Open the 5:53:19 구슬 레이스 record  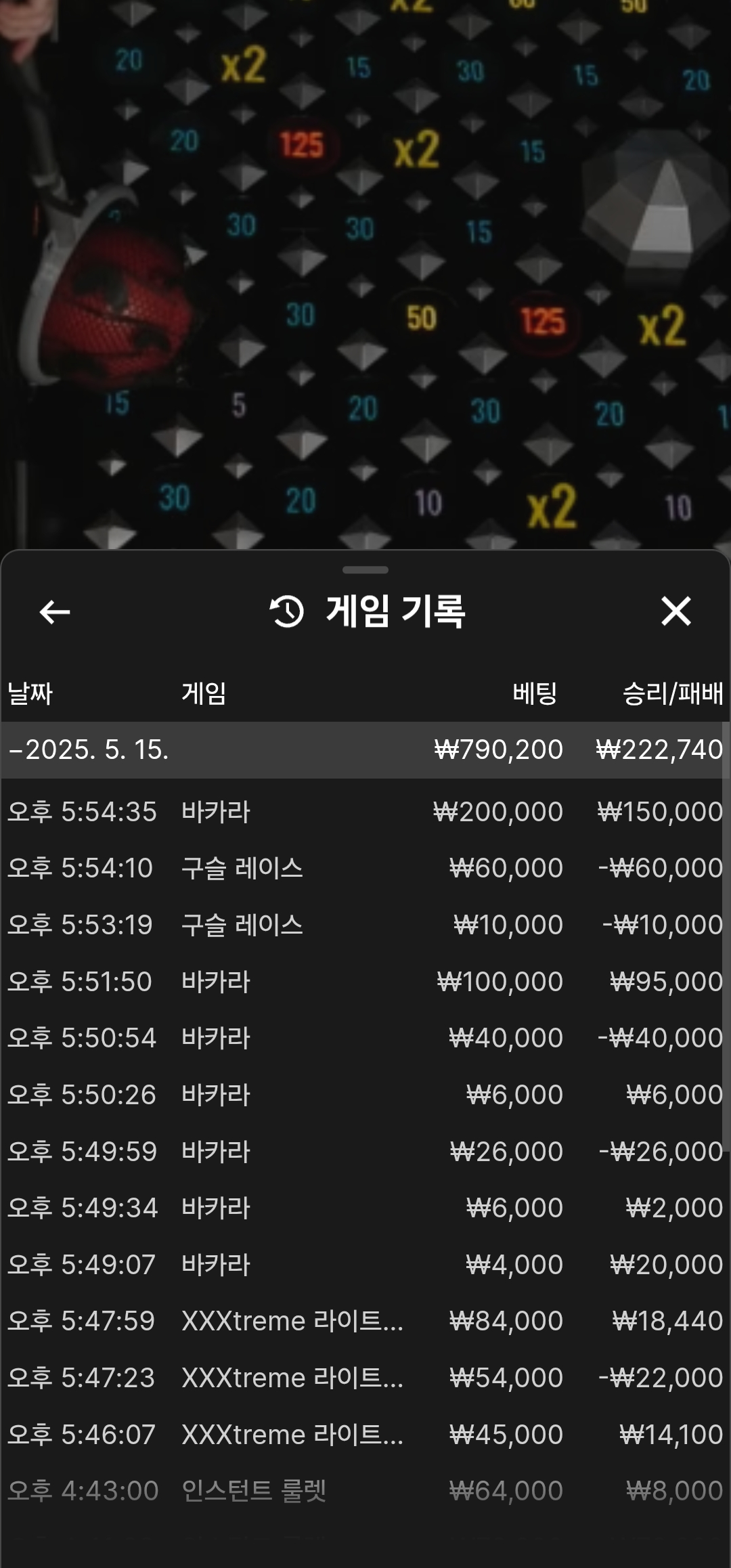[x=365, y=925]
